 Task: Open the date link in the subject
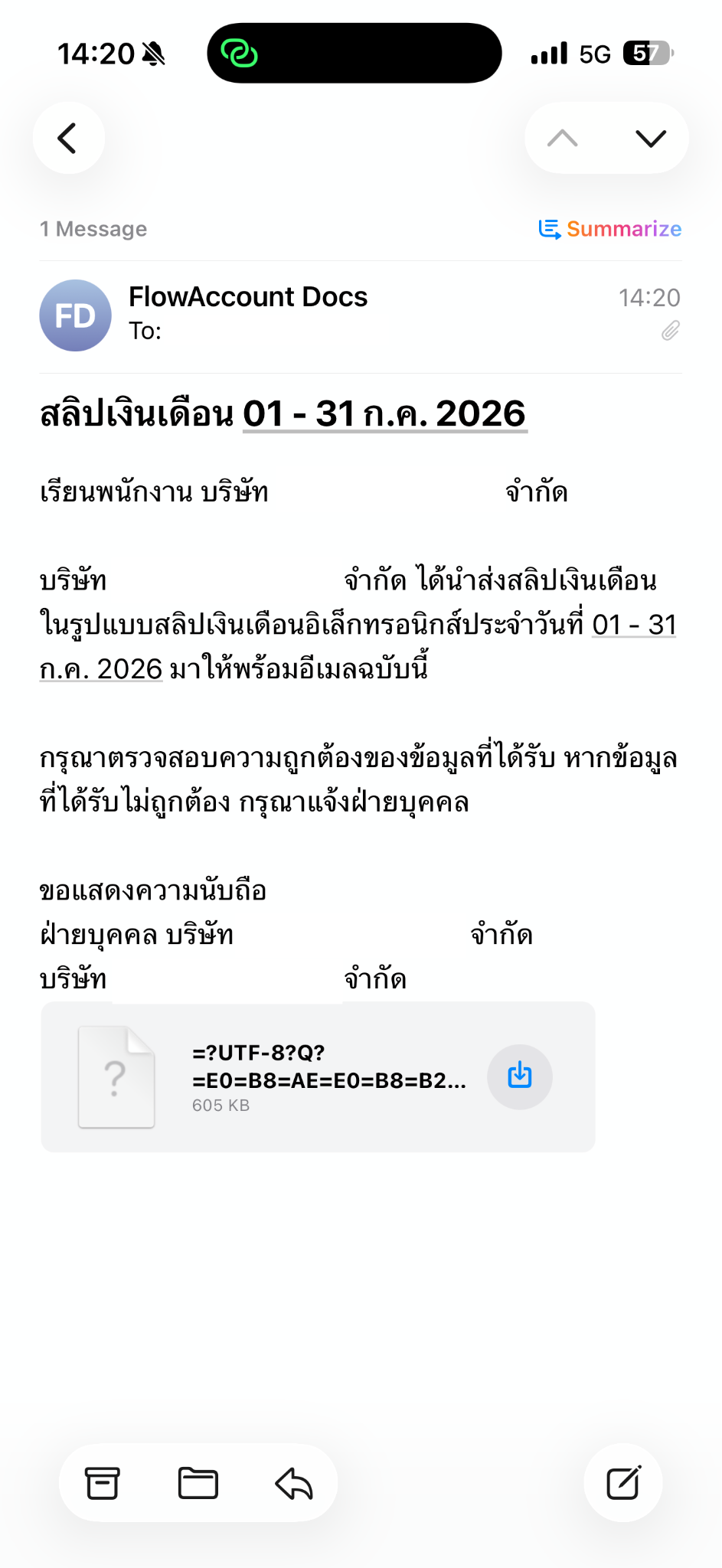pyautogui.click(x=384, y=414)
